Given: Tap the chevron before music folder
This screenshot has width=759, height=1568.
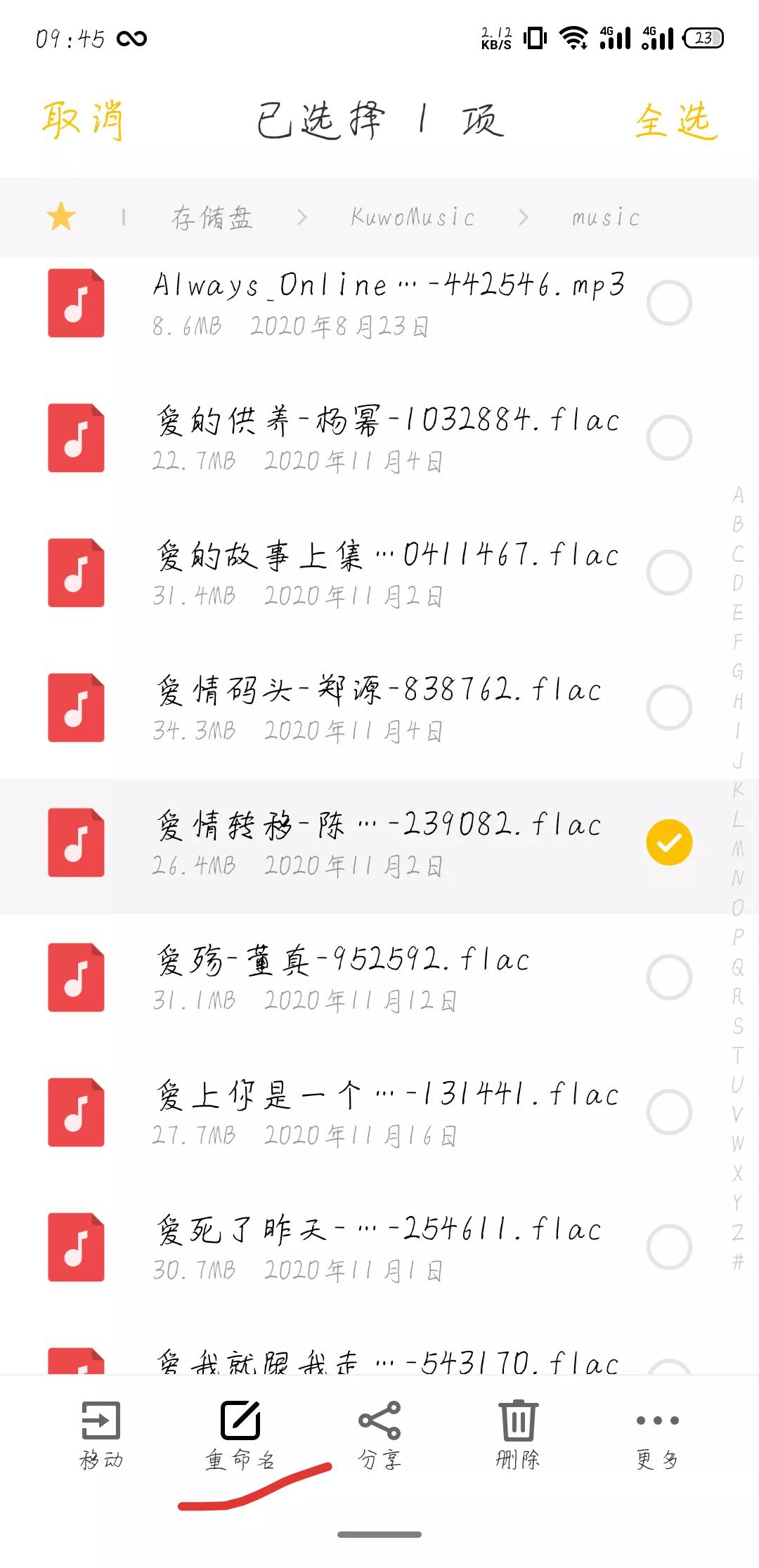Looking at the screenshot, I should tap(523, 217).
